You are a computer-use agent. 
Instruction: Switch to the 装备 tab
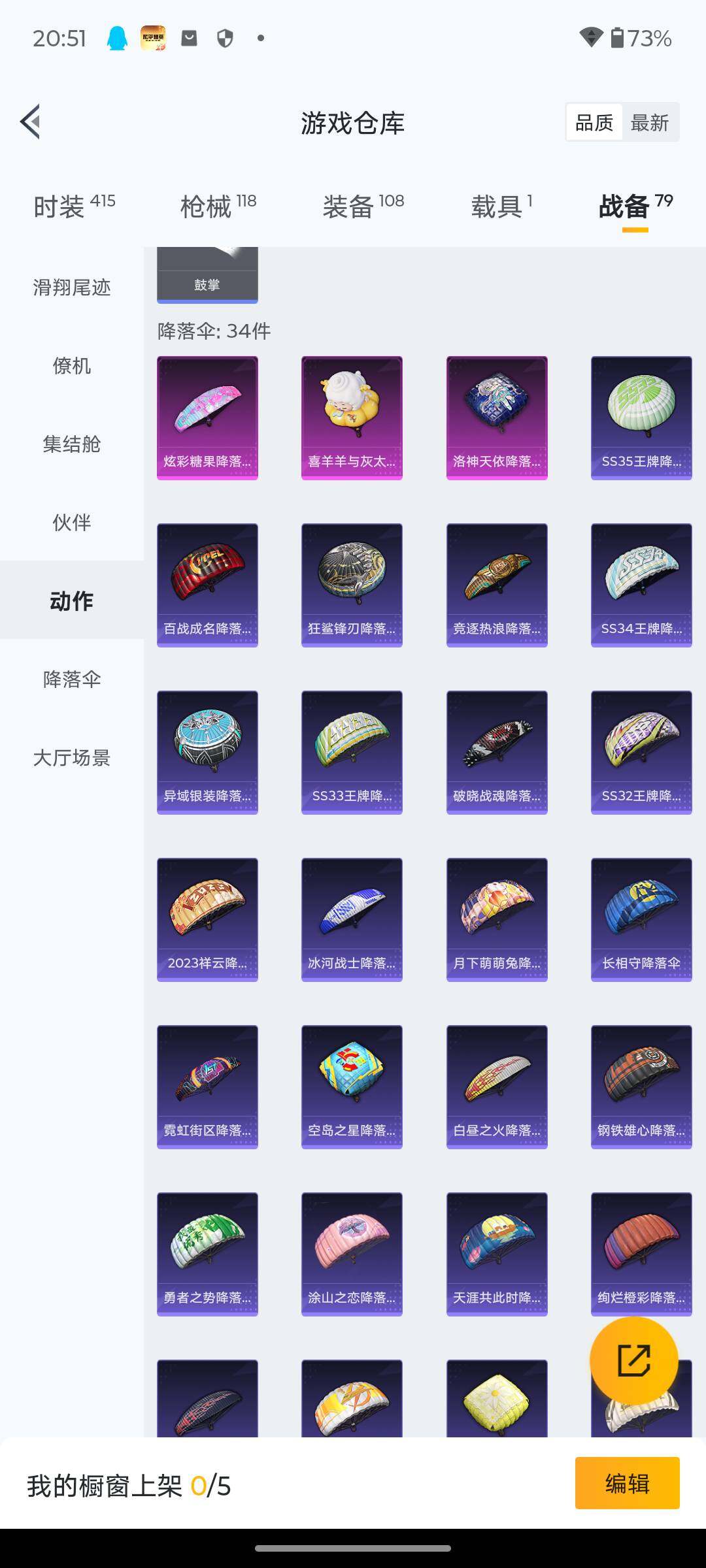click(363, 206)
